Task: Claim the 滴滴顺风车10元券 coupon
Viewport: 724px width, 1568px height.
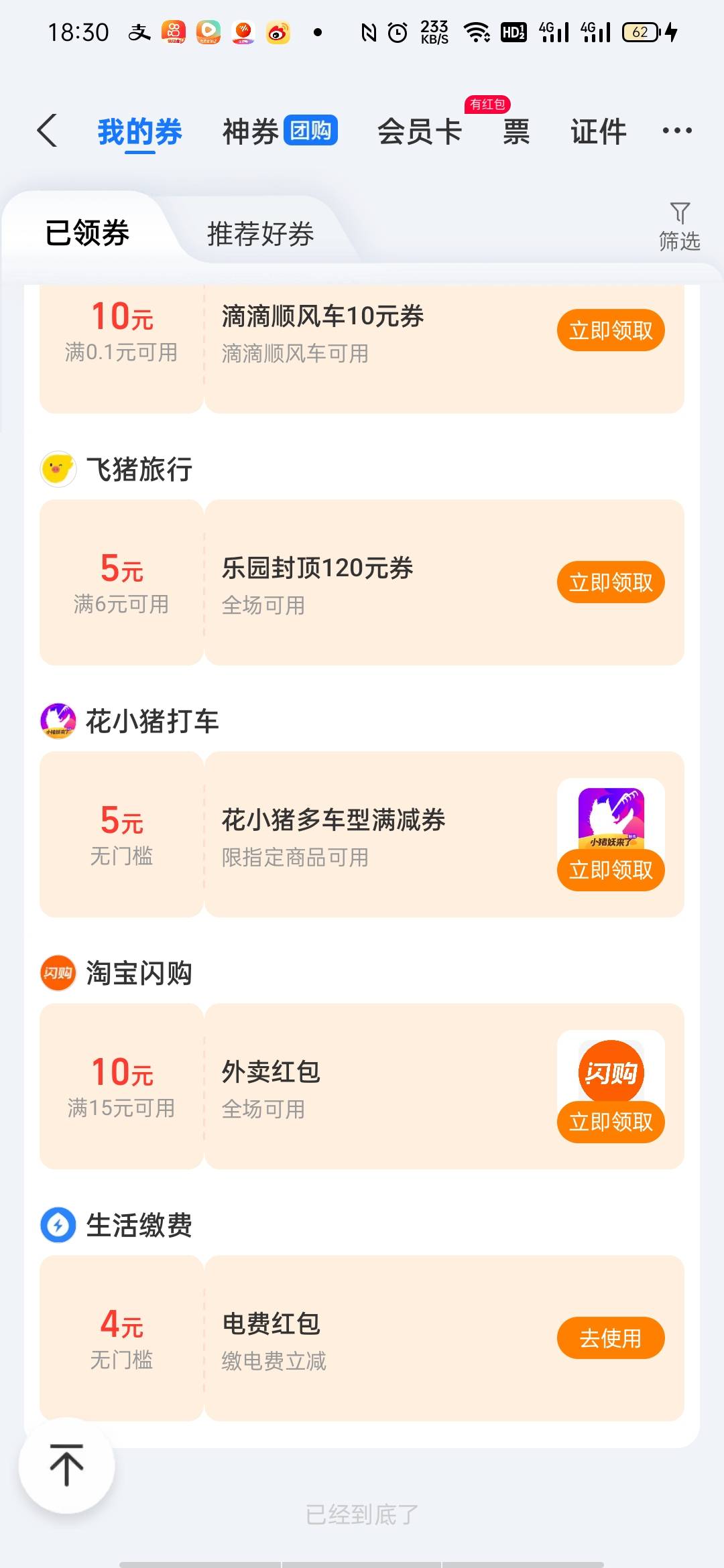Action: tap(611, 330)
